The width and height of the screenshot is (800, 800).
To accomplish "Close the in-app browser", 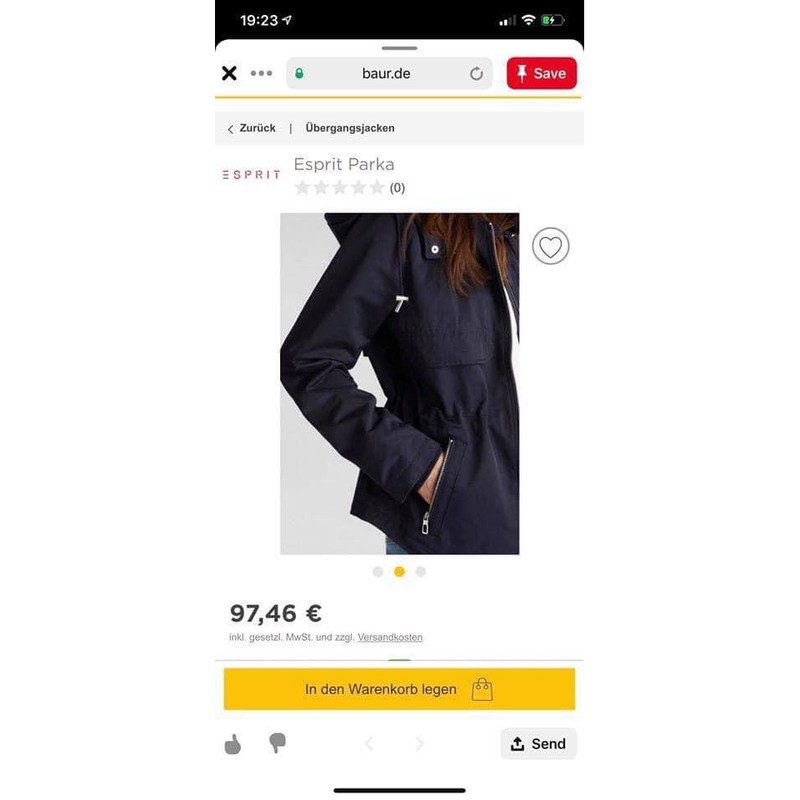I will pyautogui.click(x=229, y=73).
